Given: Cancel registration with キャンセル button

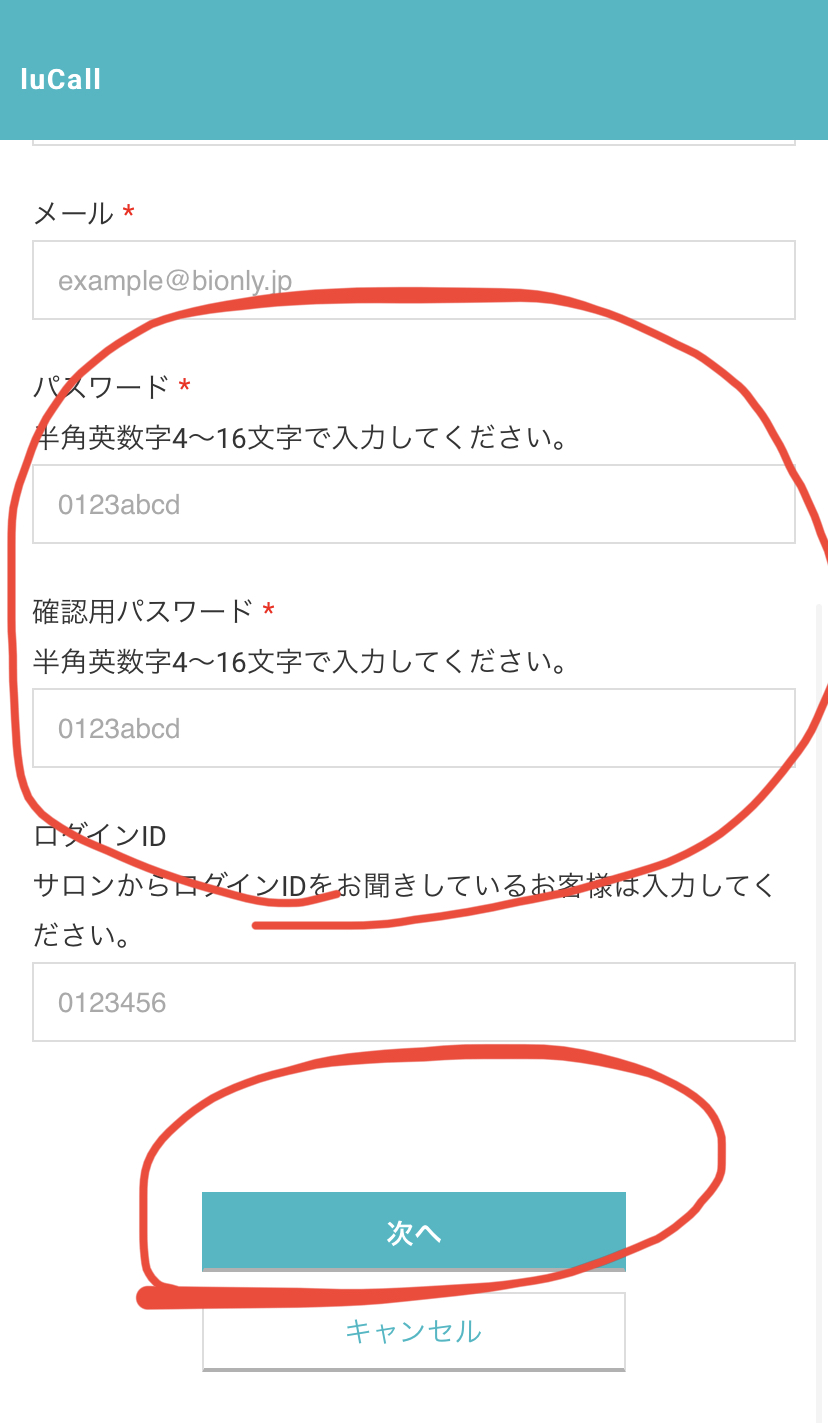Looking at the screenshot, I should [414, 1331].
